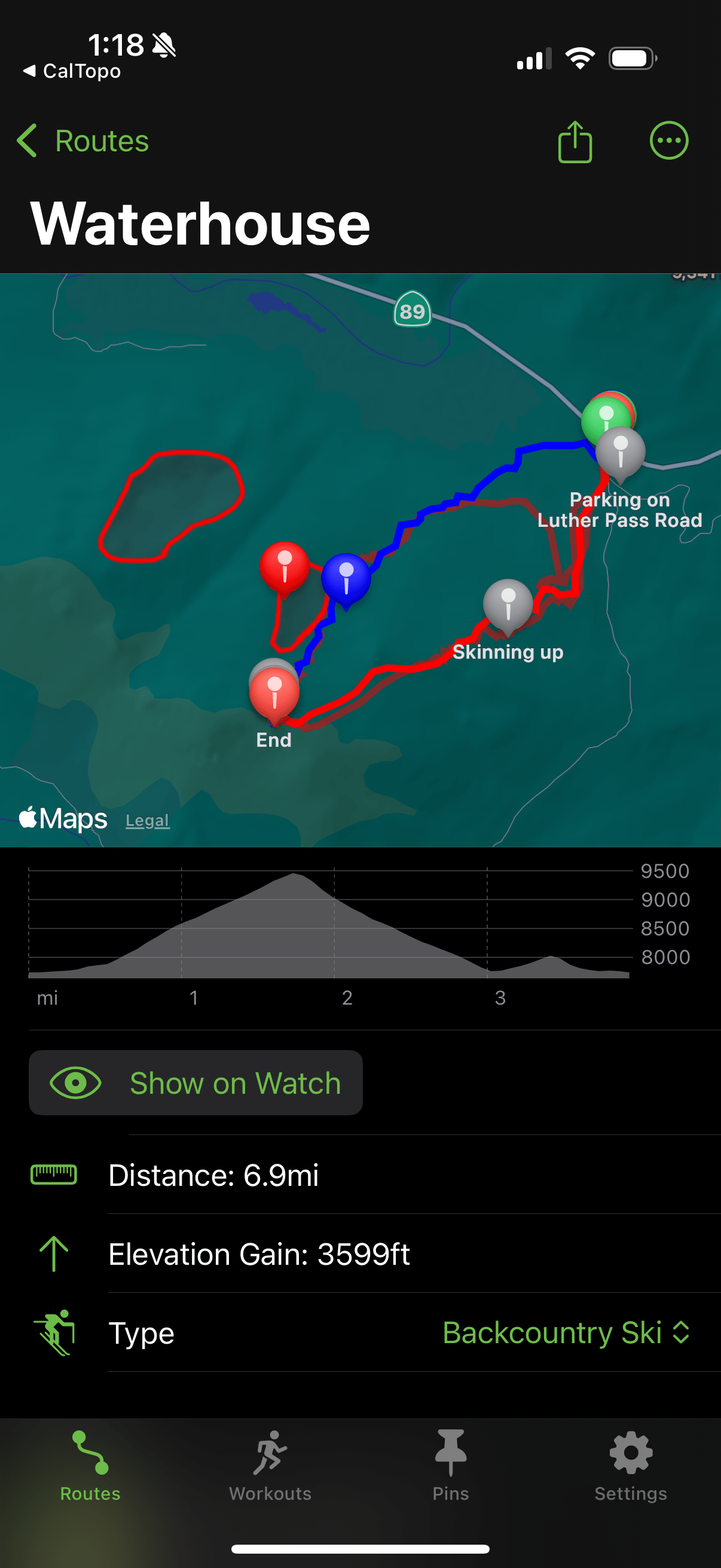Open the Settings tab

click(x=630, y=1466)
